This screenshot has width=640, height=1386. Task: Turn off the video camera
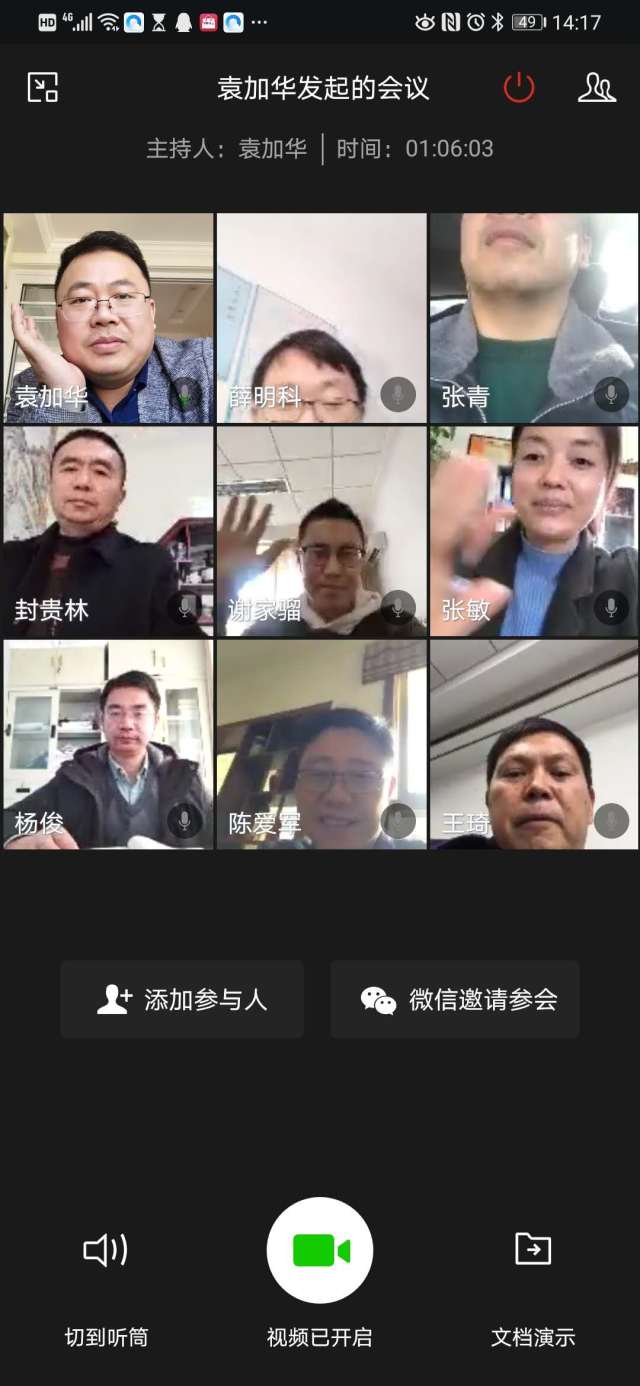coord(320,1250)
